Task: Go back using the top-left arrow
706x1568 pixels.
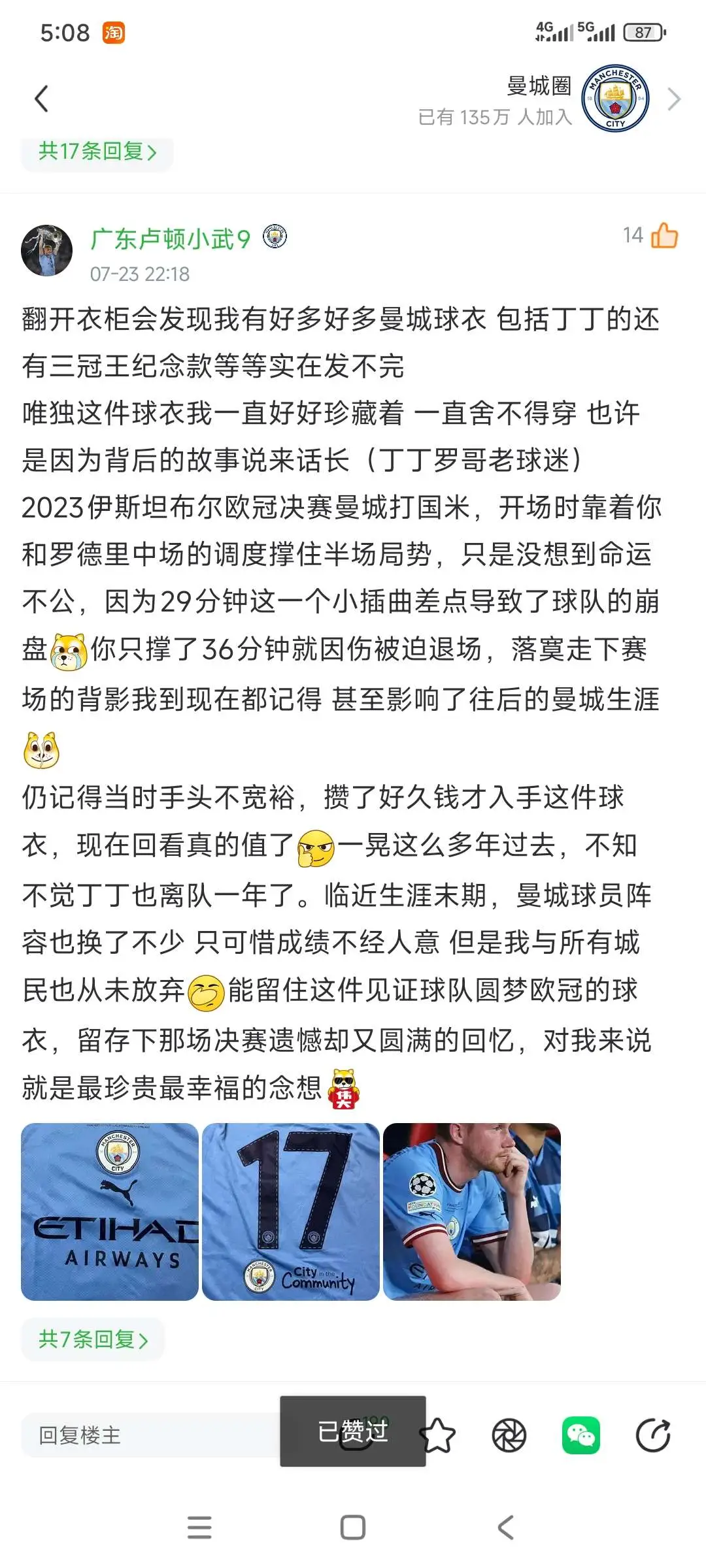Action: (41, 99)
